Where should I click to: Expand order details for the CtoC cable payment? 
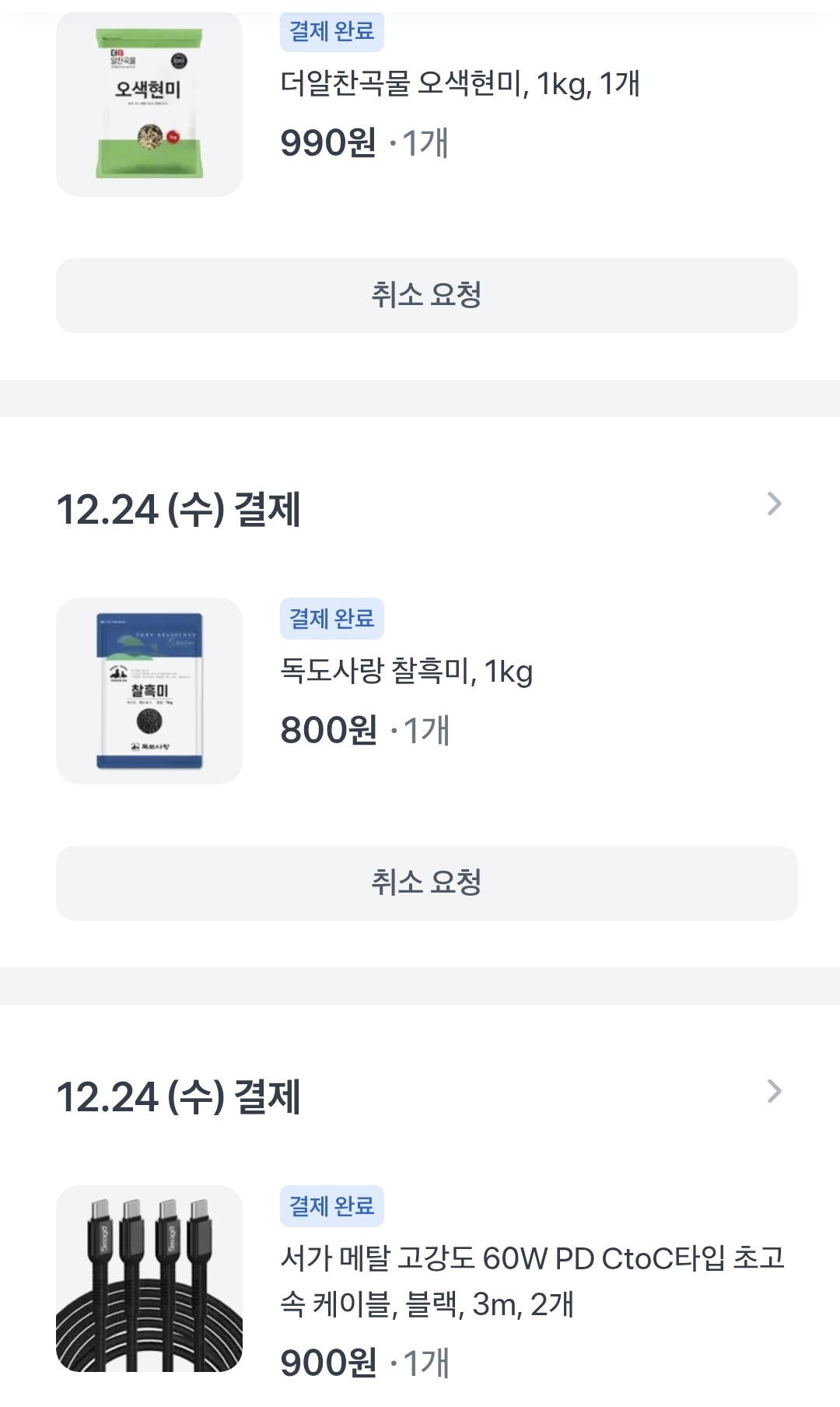click(774, 1092)
